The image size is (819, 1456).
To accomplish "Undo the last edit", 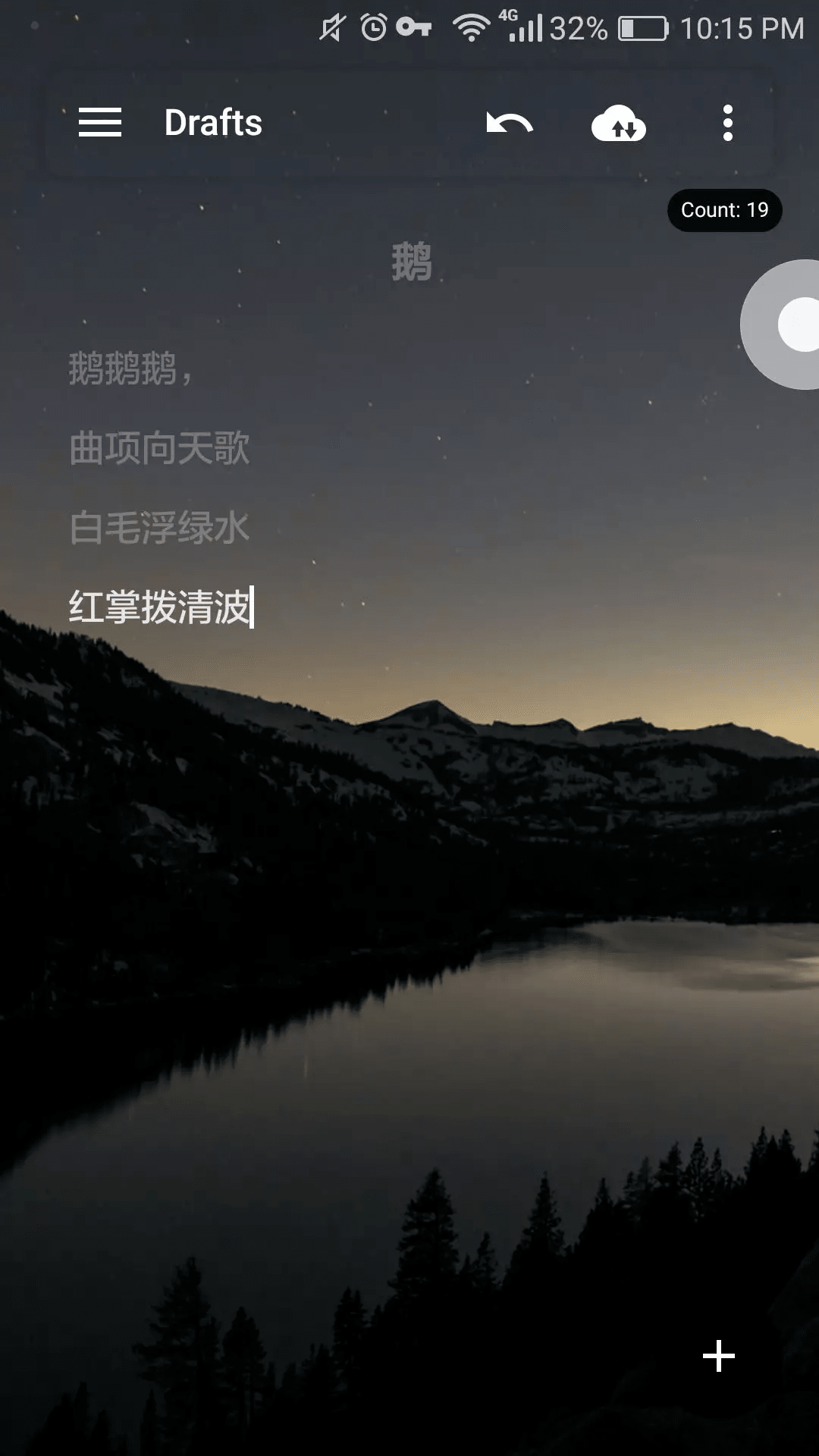I will (510, 123).
